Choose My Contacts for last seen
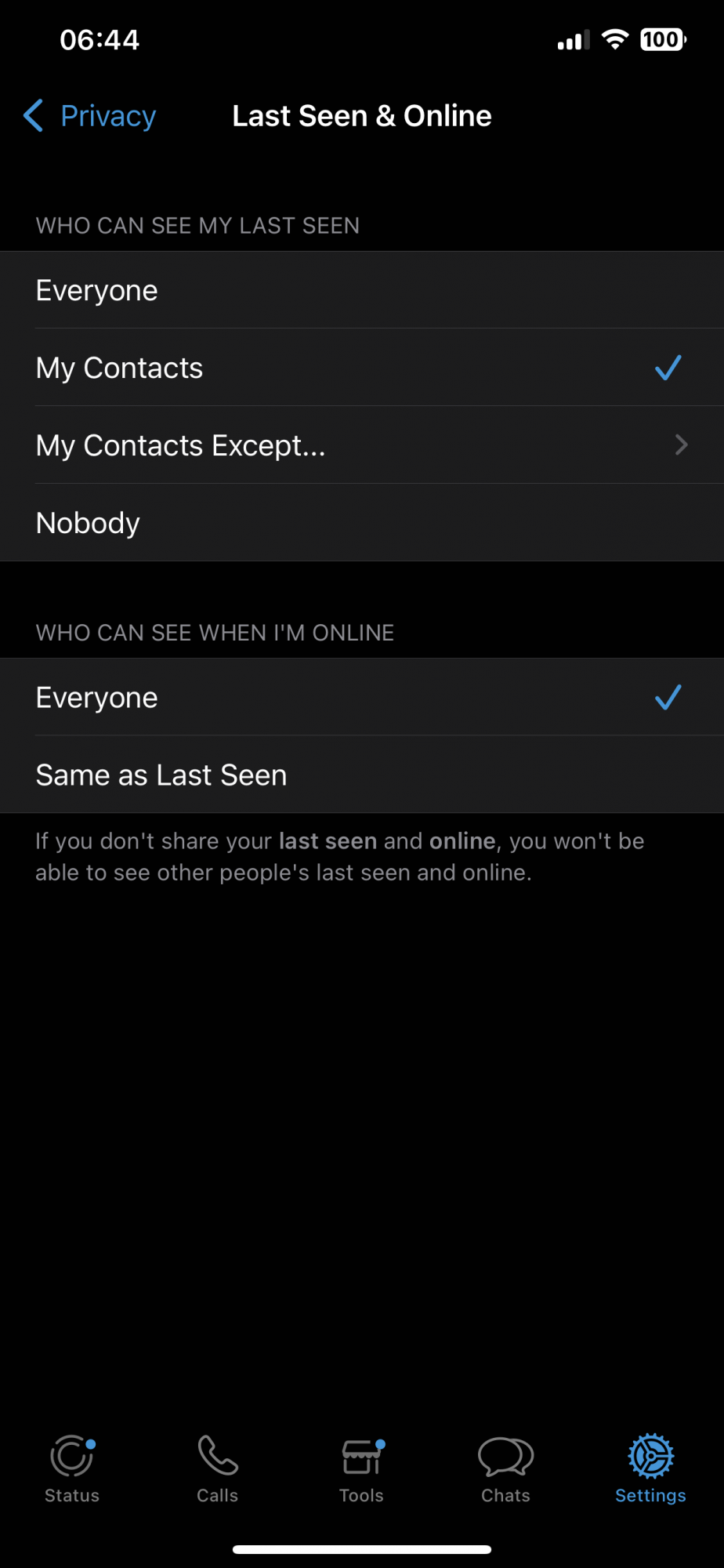Screen dimensions: 724x1568 [362, 368]
